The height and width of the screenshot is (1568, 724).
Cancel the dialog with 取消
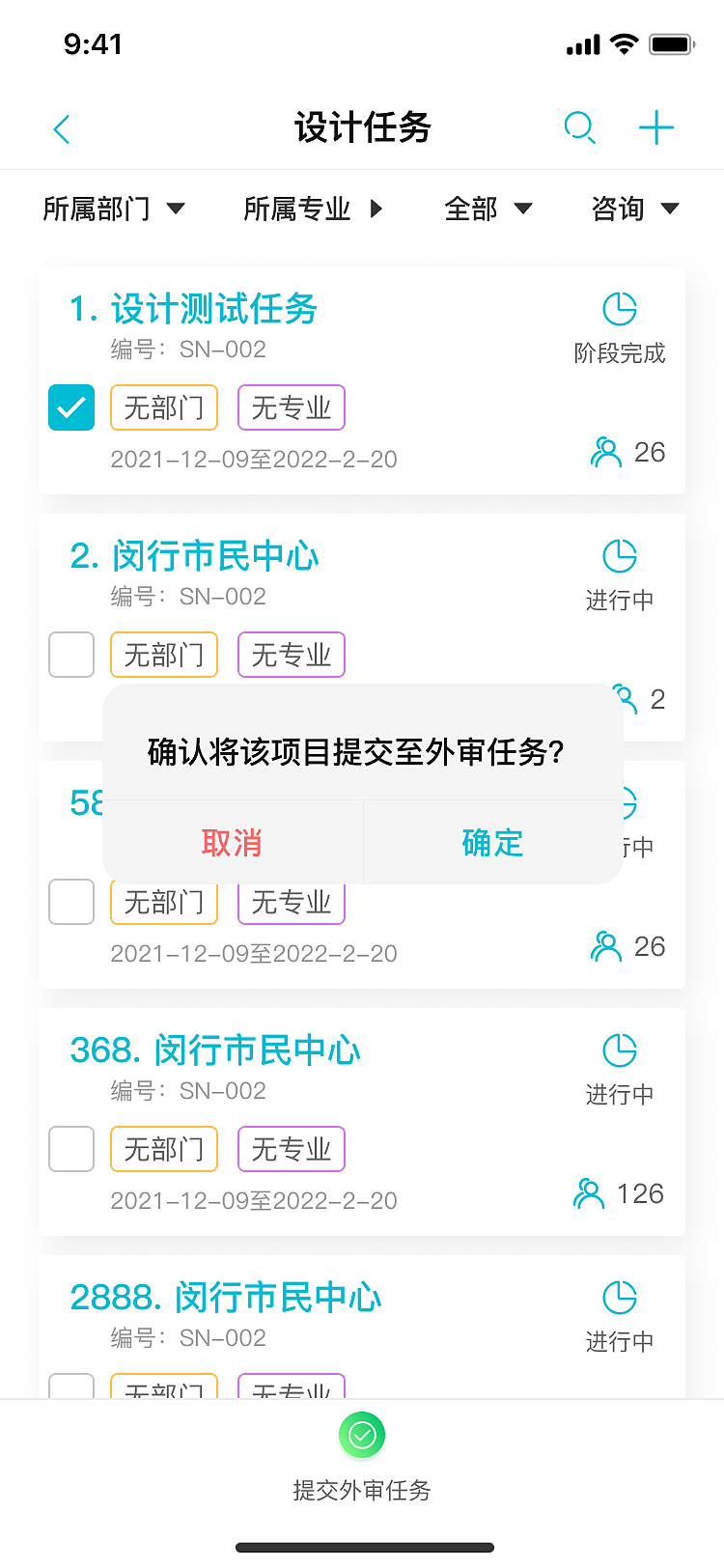click(232, 842)
